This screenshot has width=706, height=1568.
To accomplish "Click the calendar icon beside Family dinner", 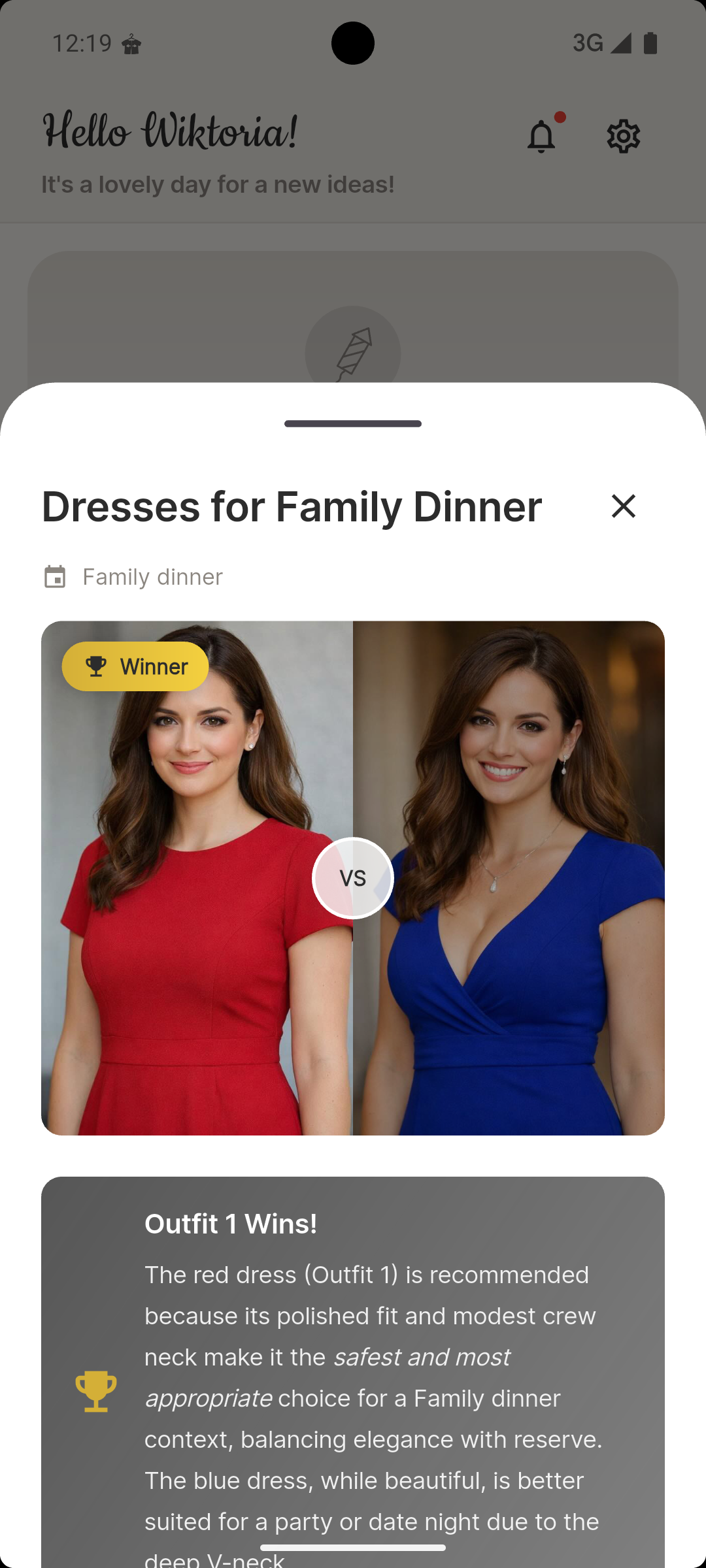I will [x=56, y=576].
